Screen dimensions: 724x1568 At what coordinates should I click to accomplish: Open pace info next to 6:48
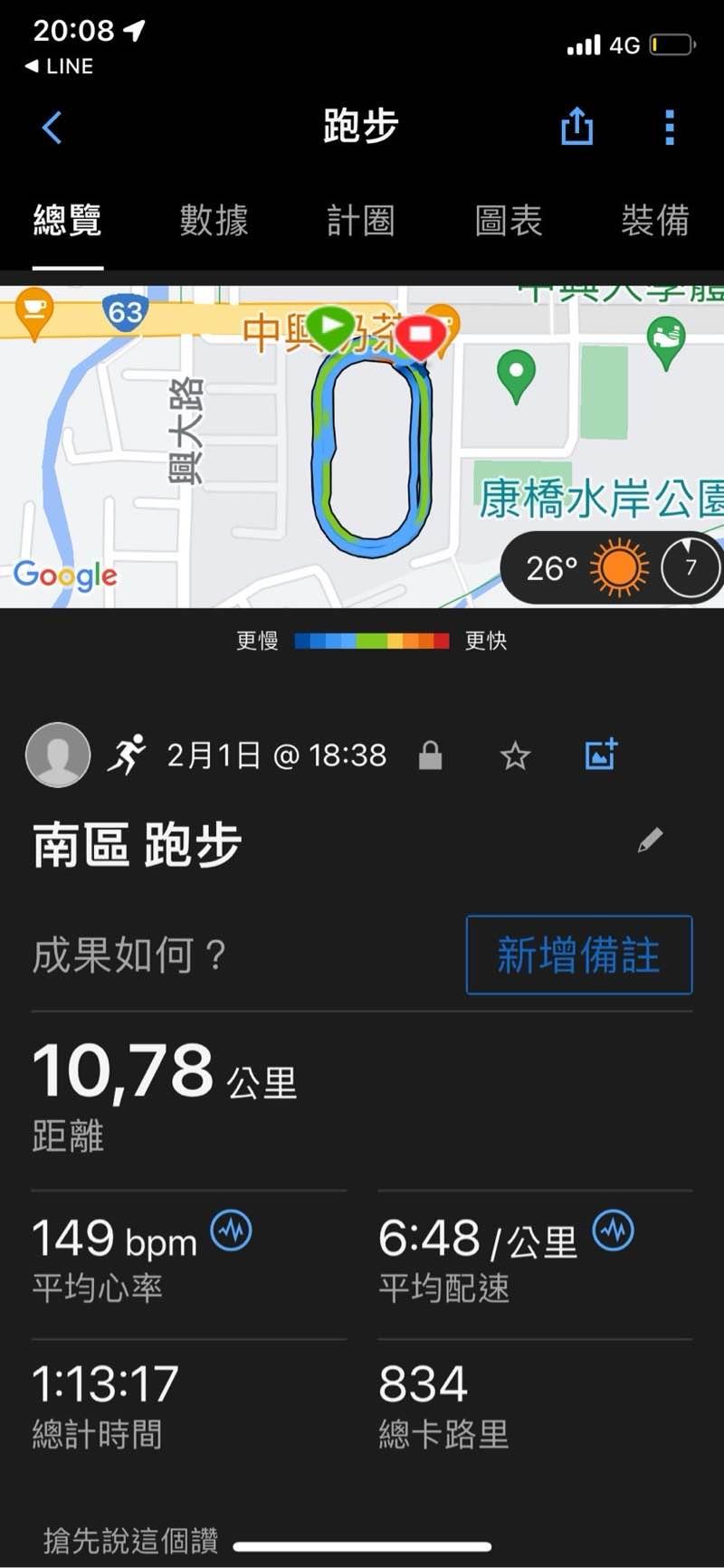tap(614, 1231)
